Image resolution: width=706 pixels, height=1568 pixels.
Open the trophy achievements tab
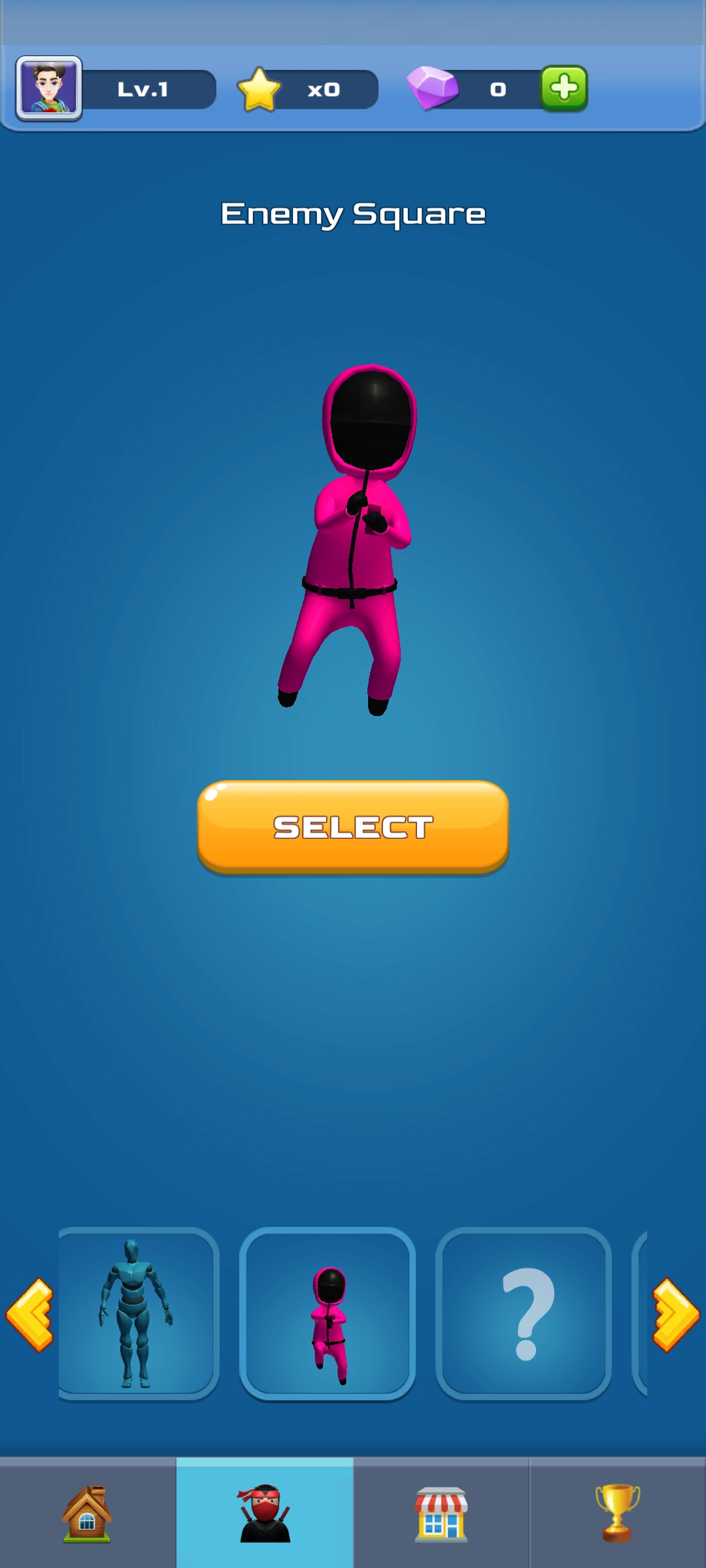click(x=618, y=1513)
